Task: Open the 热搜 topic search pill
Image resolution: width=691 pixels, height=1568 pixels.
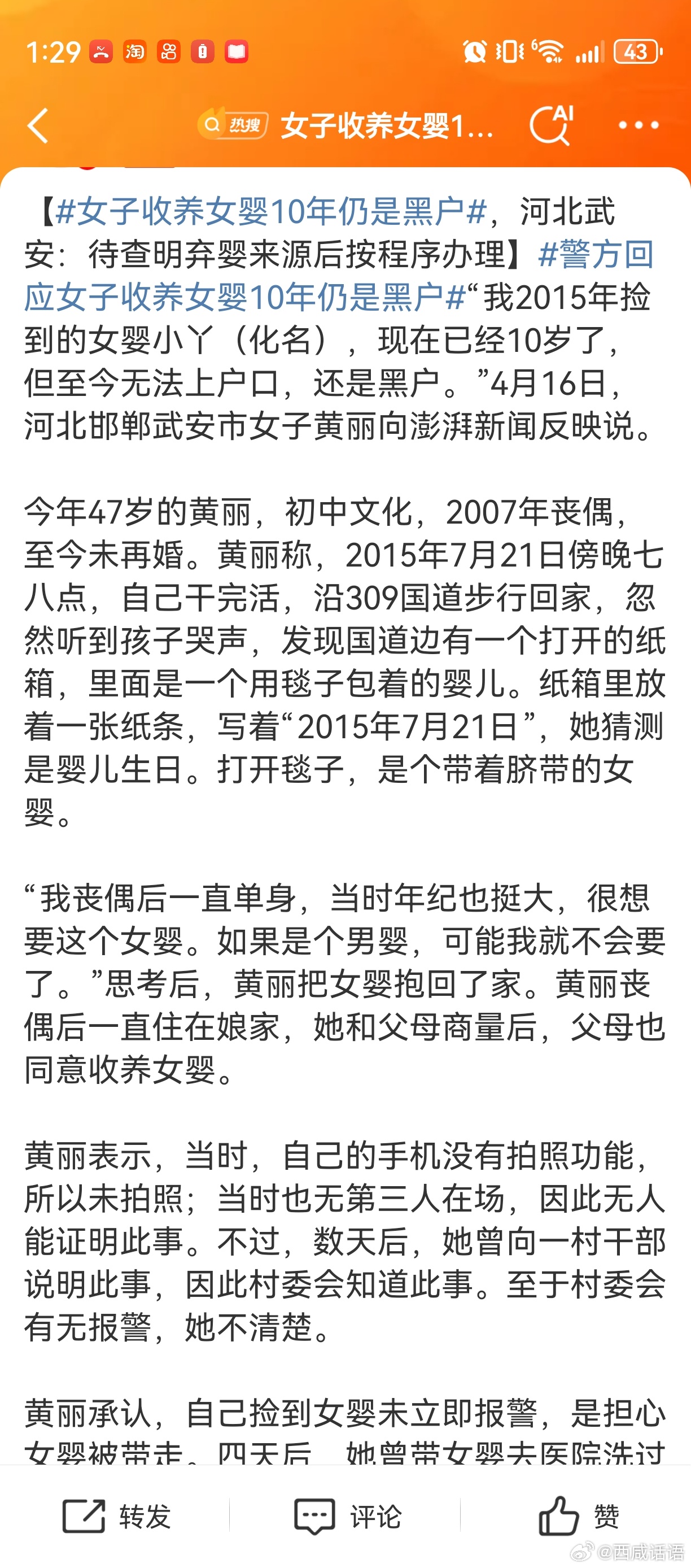Action: tap(233, 125)
